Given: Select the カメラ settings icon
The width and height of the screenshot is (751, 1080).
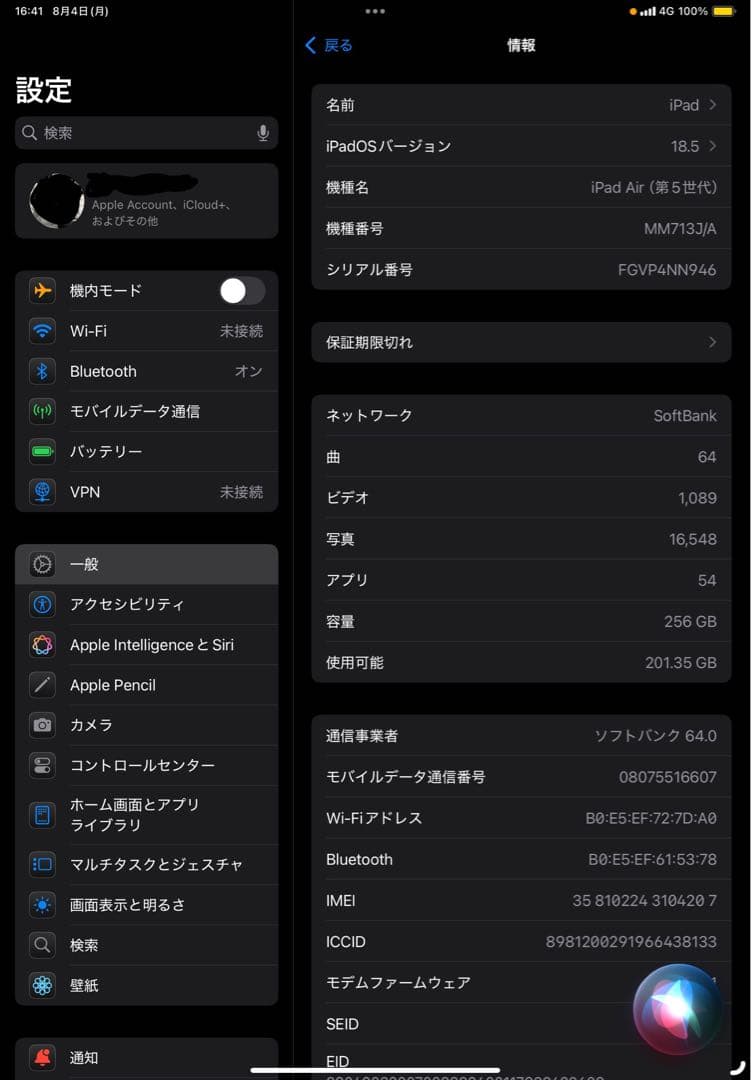Looking at the screenshot, I should click(42, 725).
